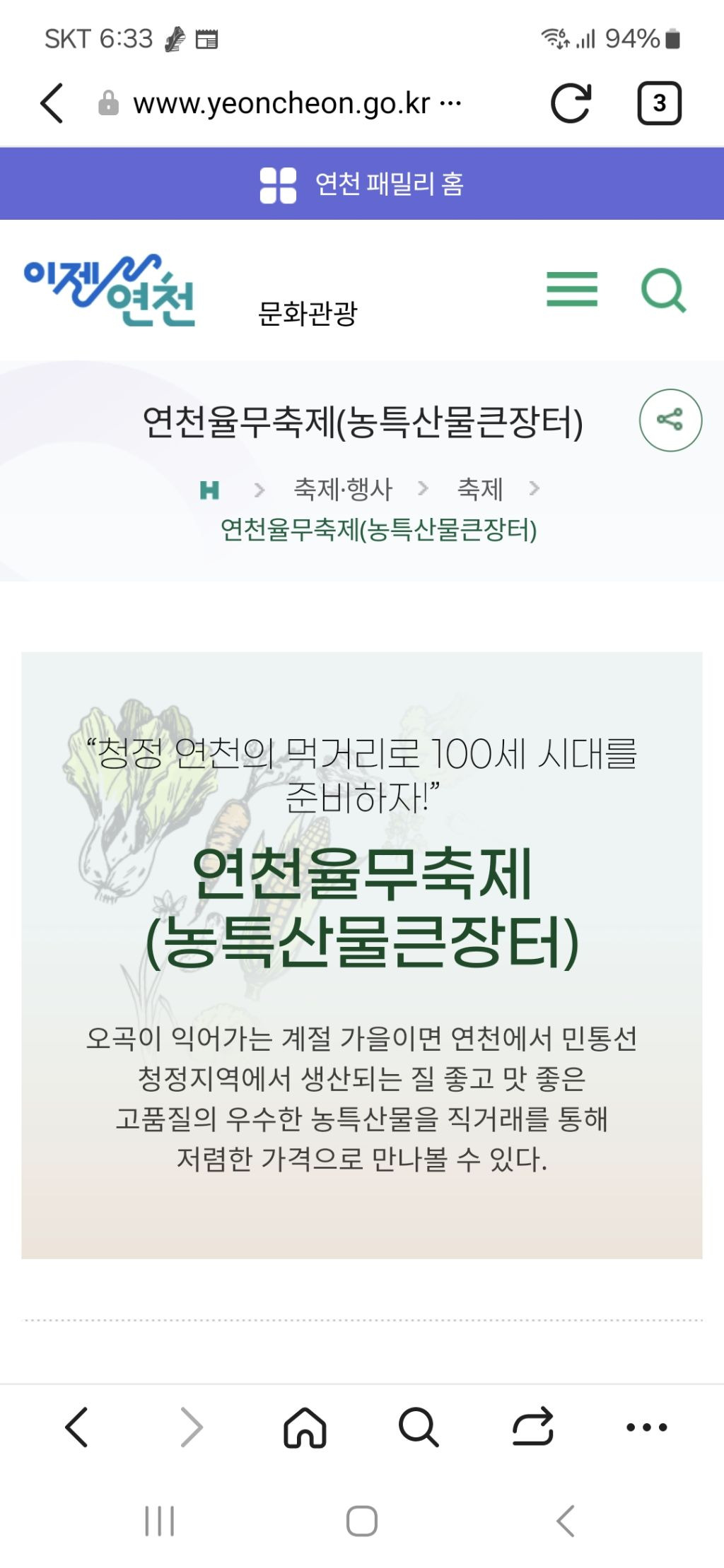Open the 축제·행사 breadcrumb
The image size is (724, 1568).
(342, 488)
